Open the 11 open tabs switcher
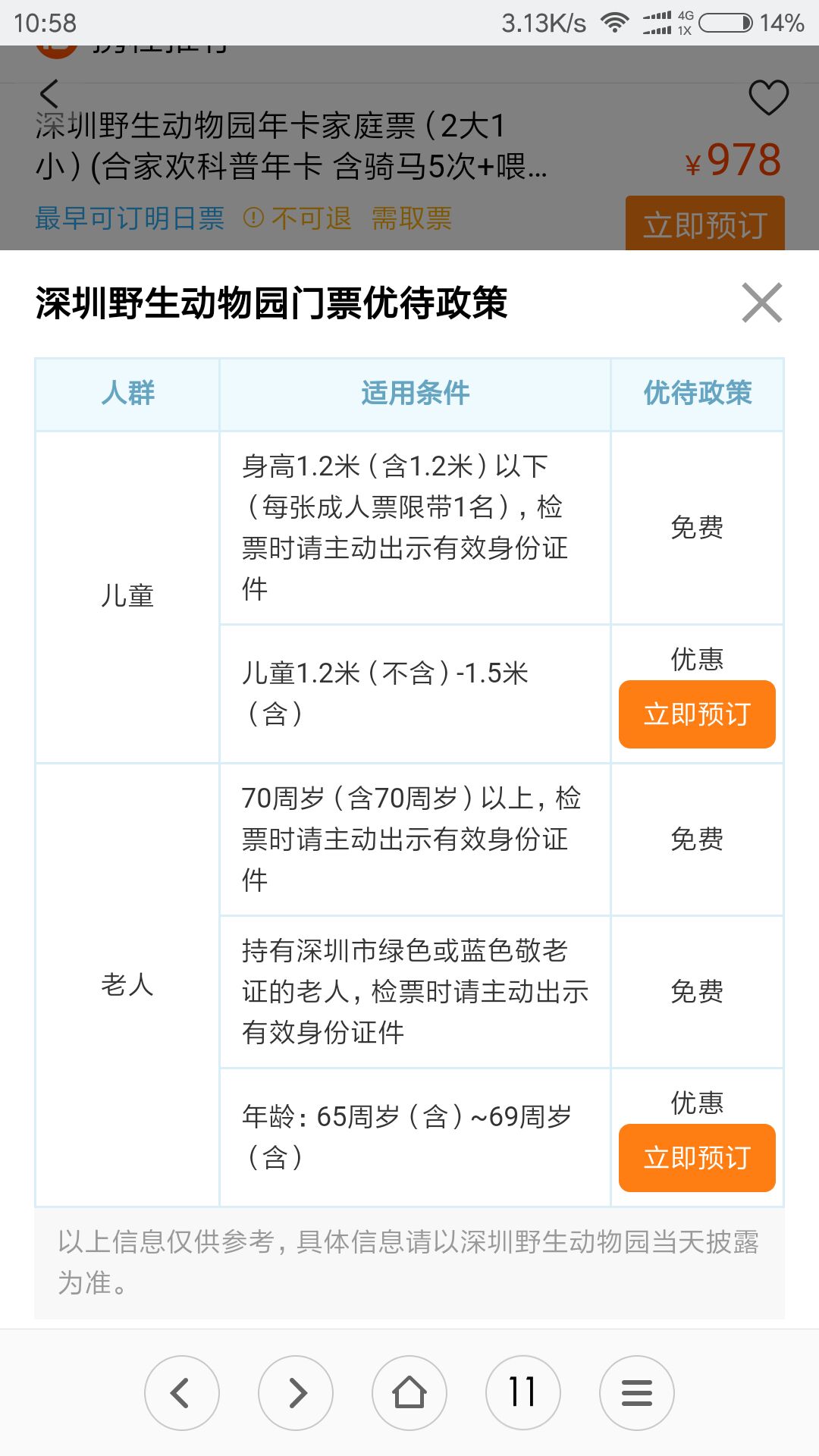 [523, 1393]
